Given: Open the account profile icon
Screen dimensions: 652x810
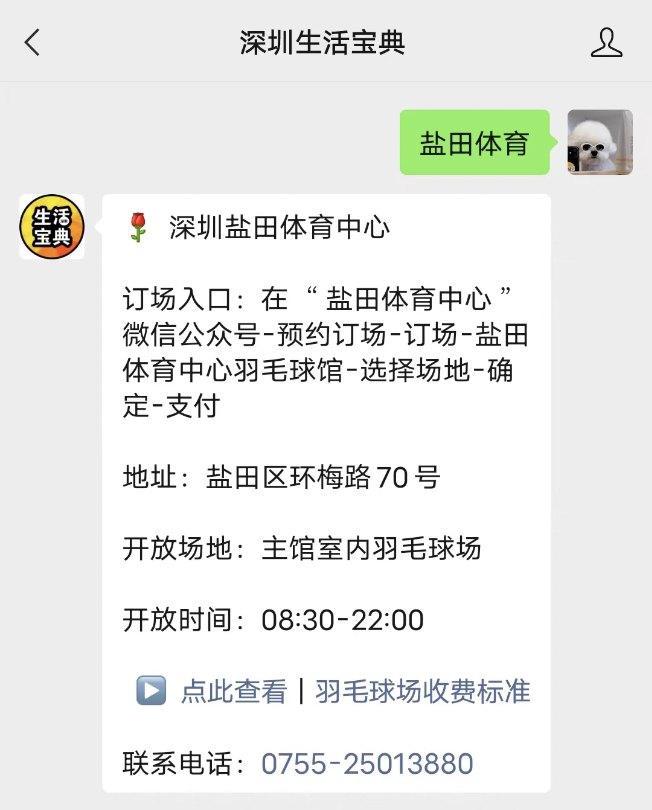Looking at the screenshot, I should click(606, 42).
